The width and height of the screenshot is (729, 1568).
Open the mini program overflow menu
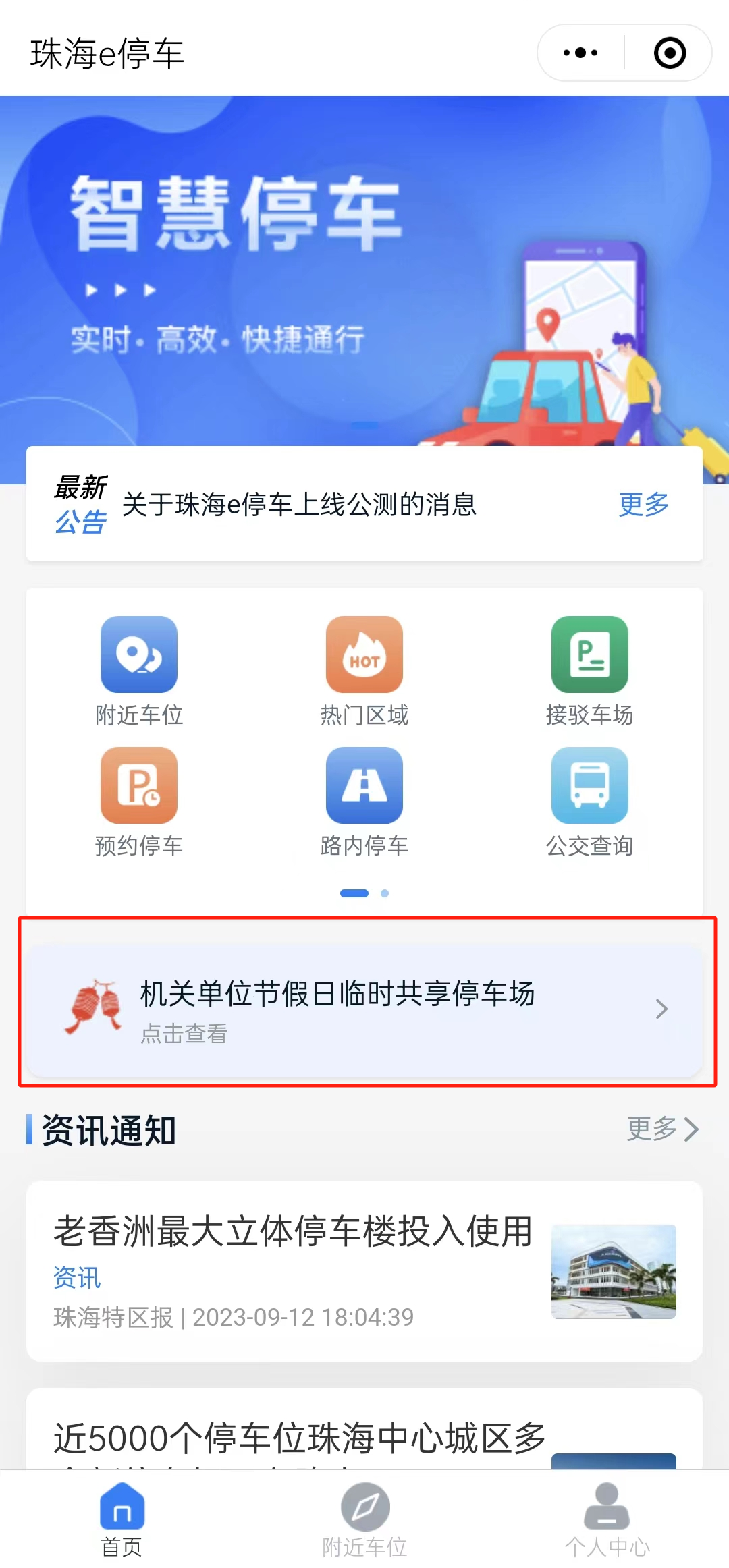580,53
